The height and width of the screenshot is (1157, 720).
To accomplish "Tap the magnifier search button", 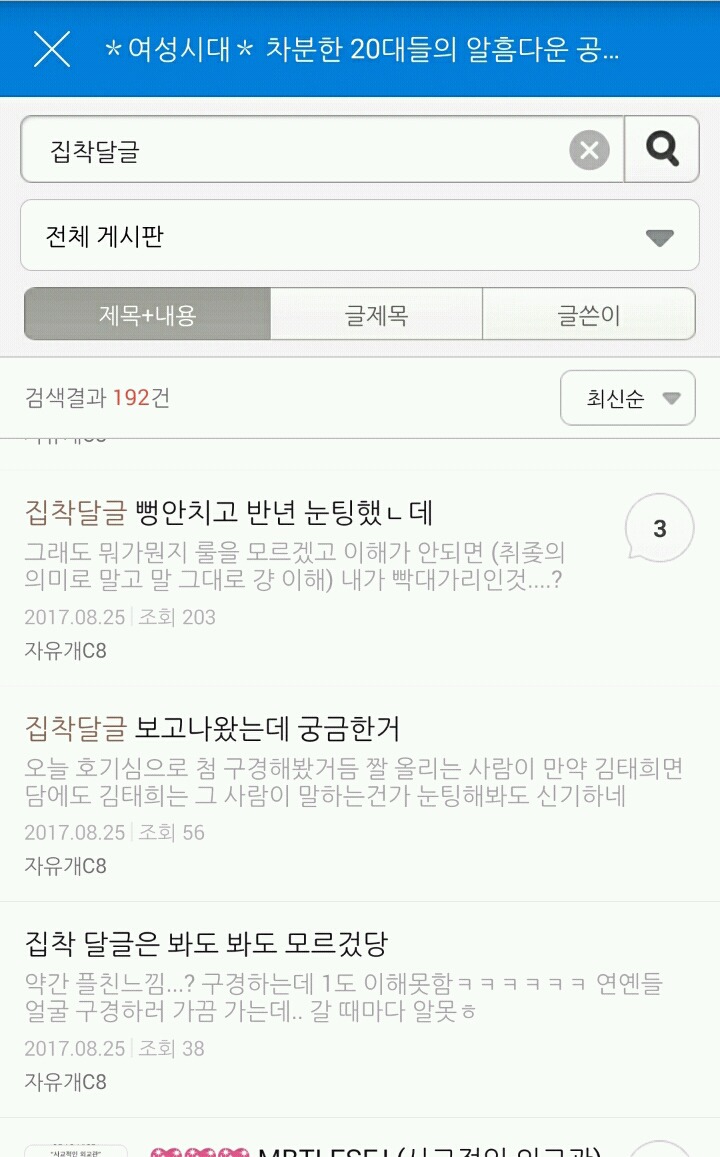I will 662,150.
